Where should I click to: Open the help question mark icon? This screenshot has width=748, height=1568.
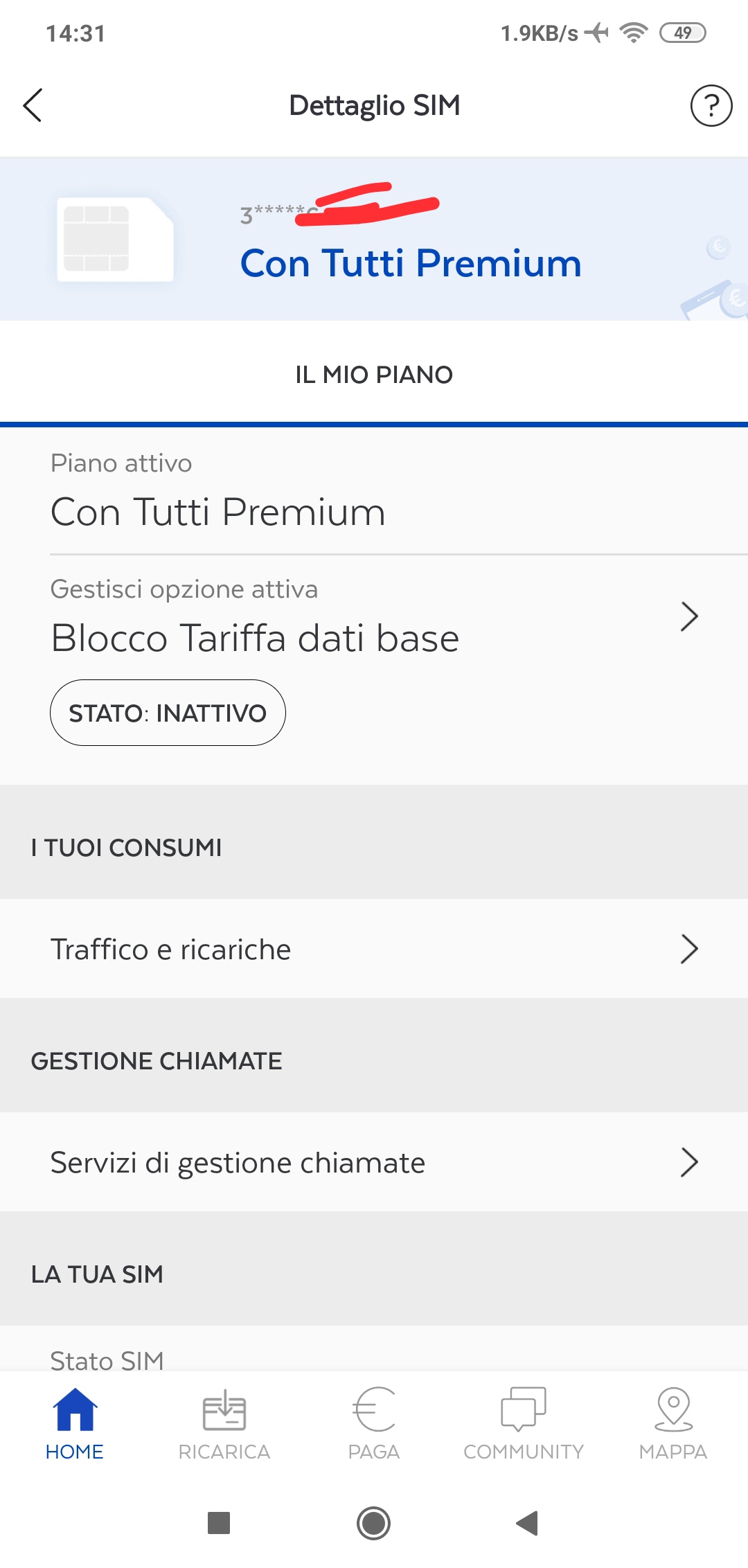pyautogui.click(x=711, y=105)
